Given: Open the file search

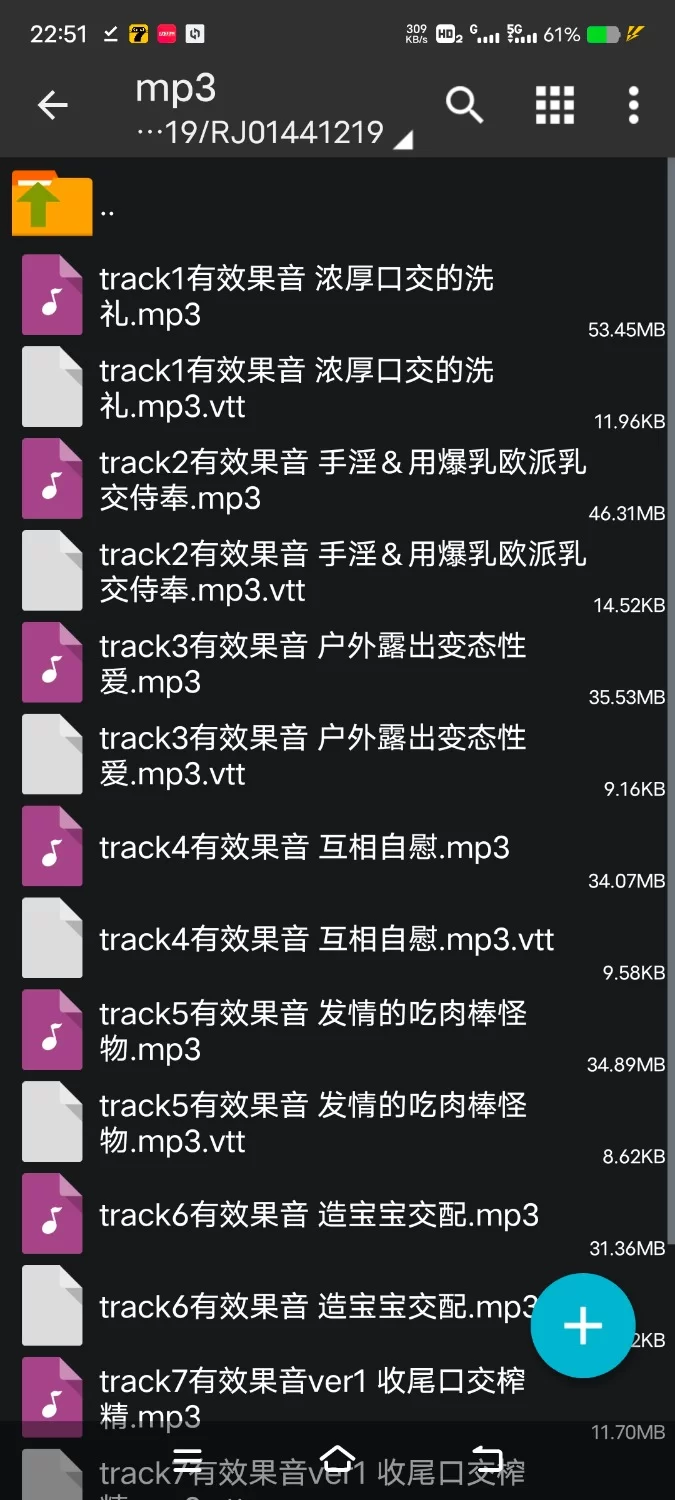Looking at the screenshot, I should click(x=464, y=105).
